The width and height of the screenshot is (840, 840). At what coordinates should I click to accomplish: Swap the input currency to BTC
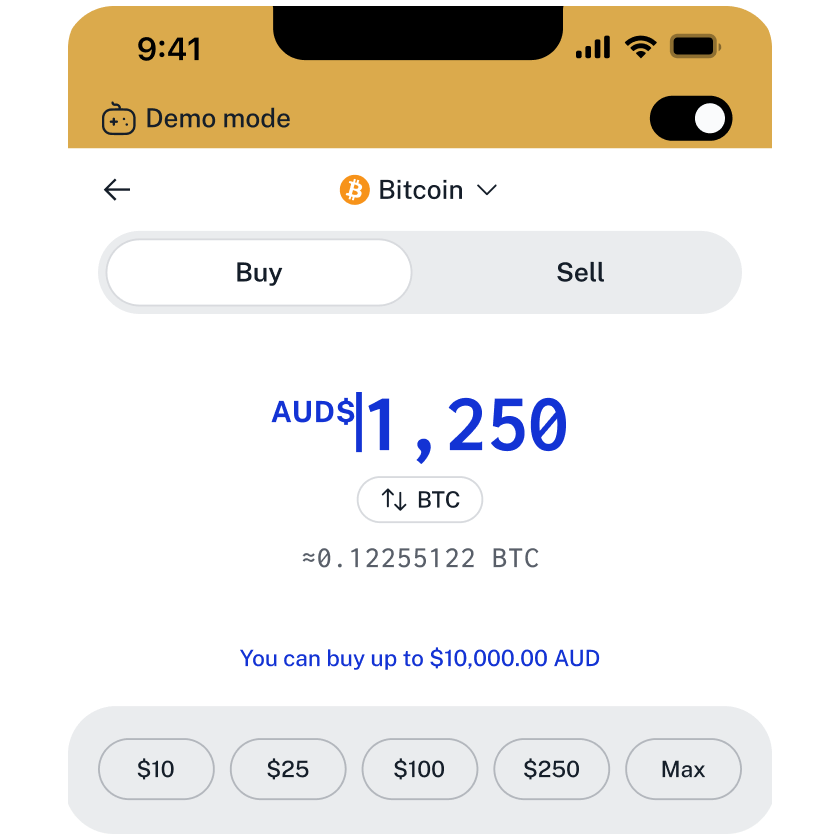pos(420,500)
